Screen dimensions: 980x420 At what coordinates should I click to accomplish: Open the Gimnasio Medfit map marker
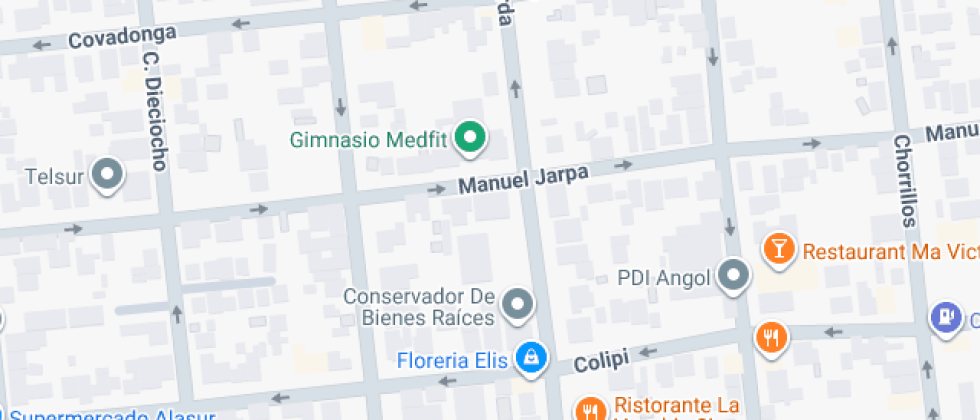coord(470,139)
